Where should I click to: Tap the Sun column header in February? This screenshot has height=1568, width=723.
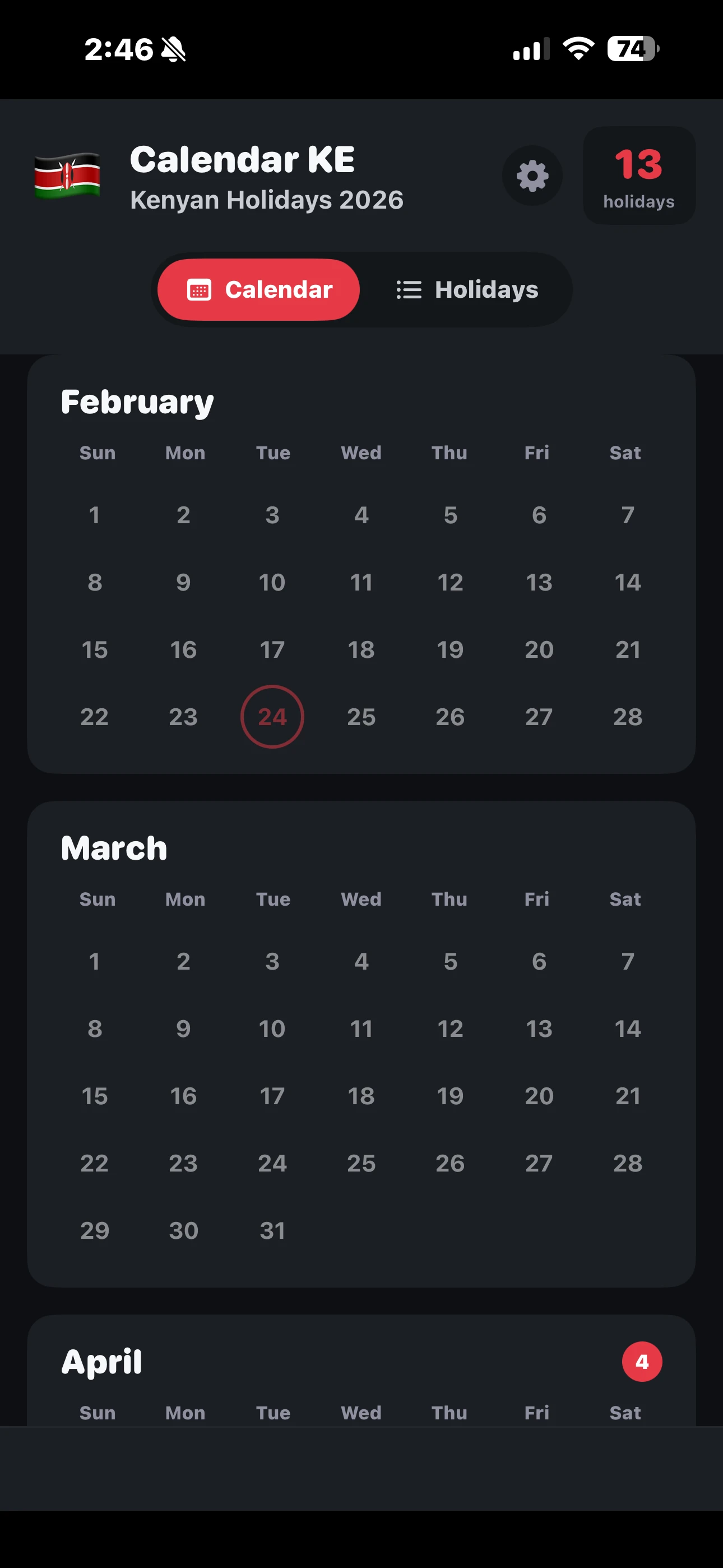[97, 453]
